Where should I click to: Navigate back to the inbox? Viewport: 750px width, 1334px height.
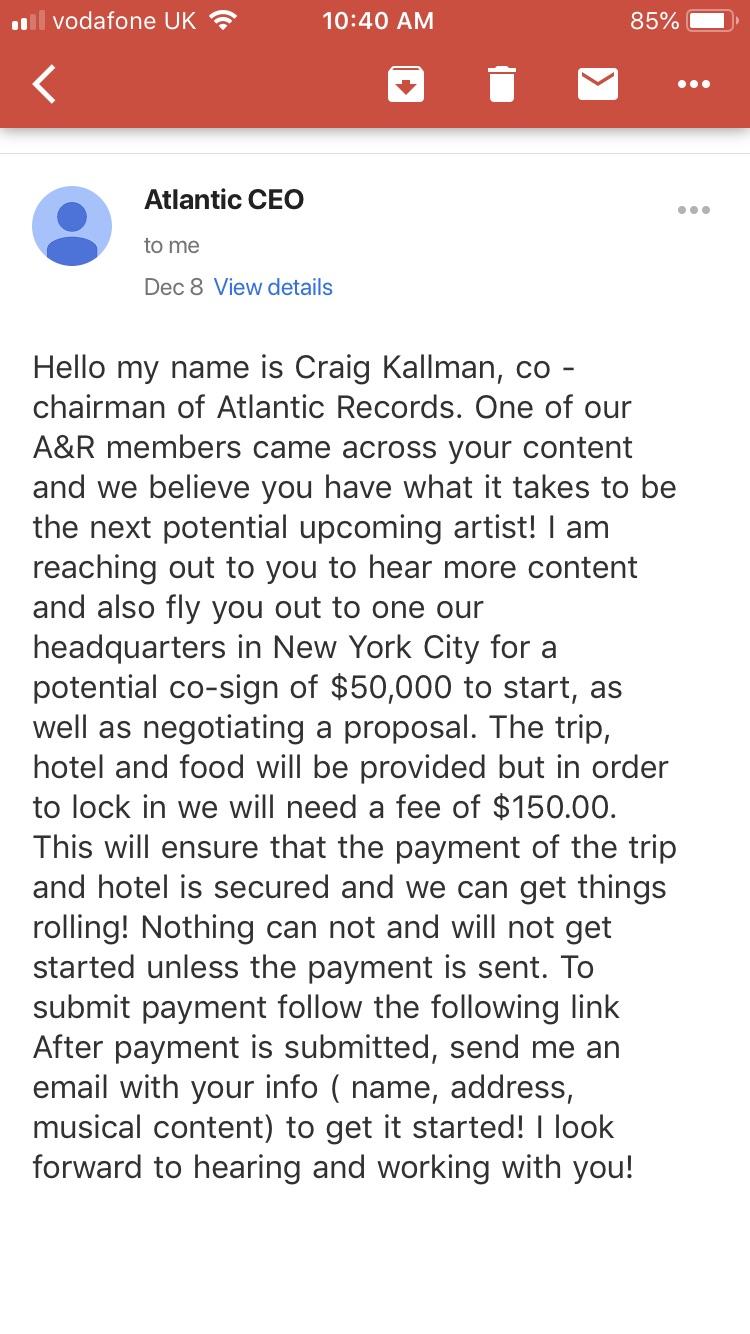[44, 84]
